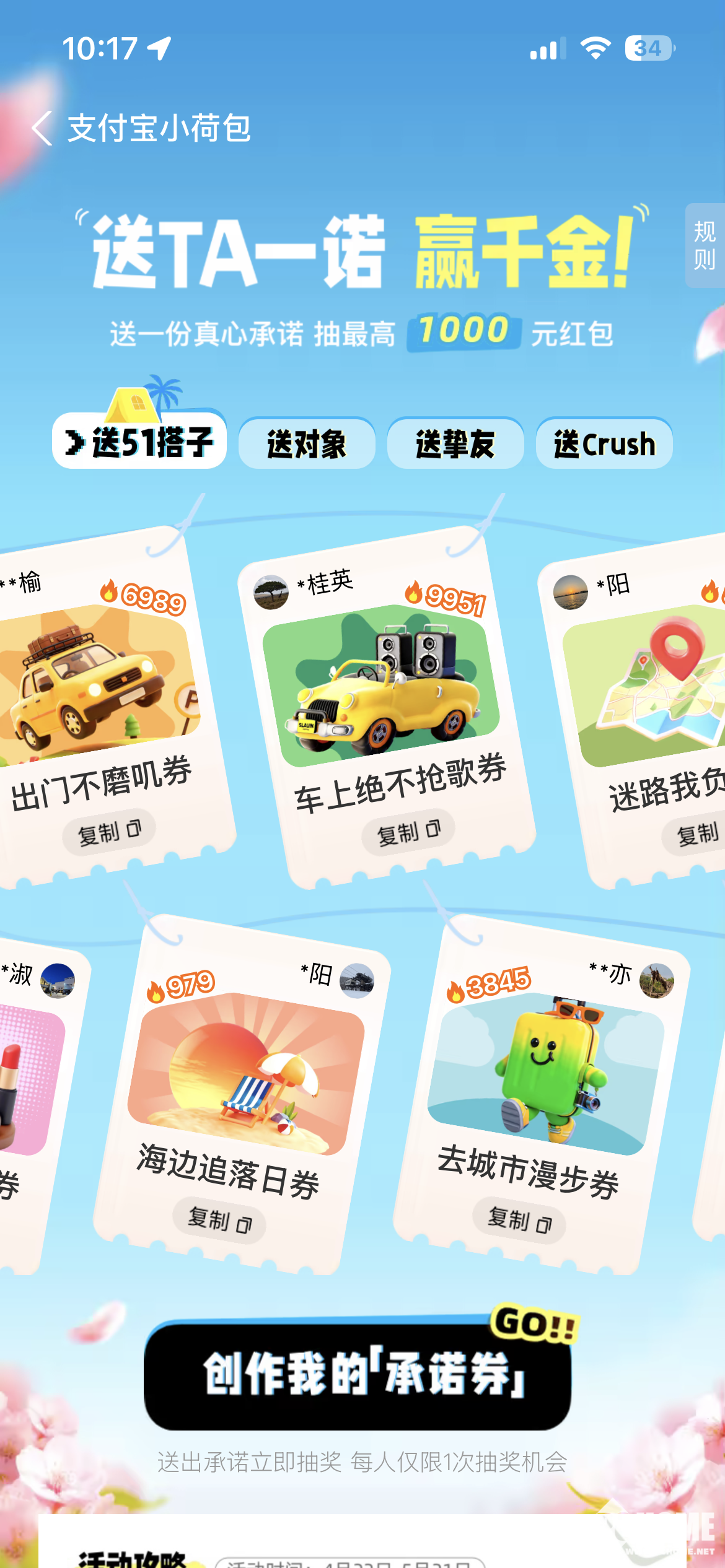
Task: Copy the 海边追落日券 coupon
Action: click(x=219, y=1221)
